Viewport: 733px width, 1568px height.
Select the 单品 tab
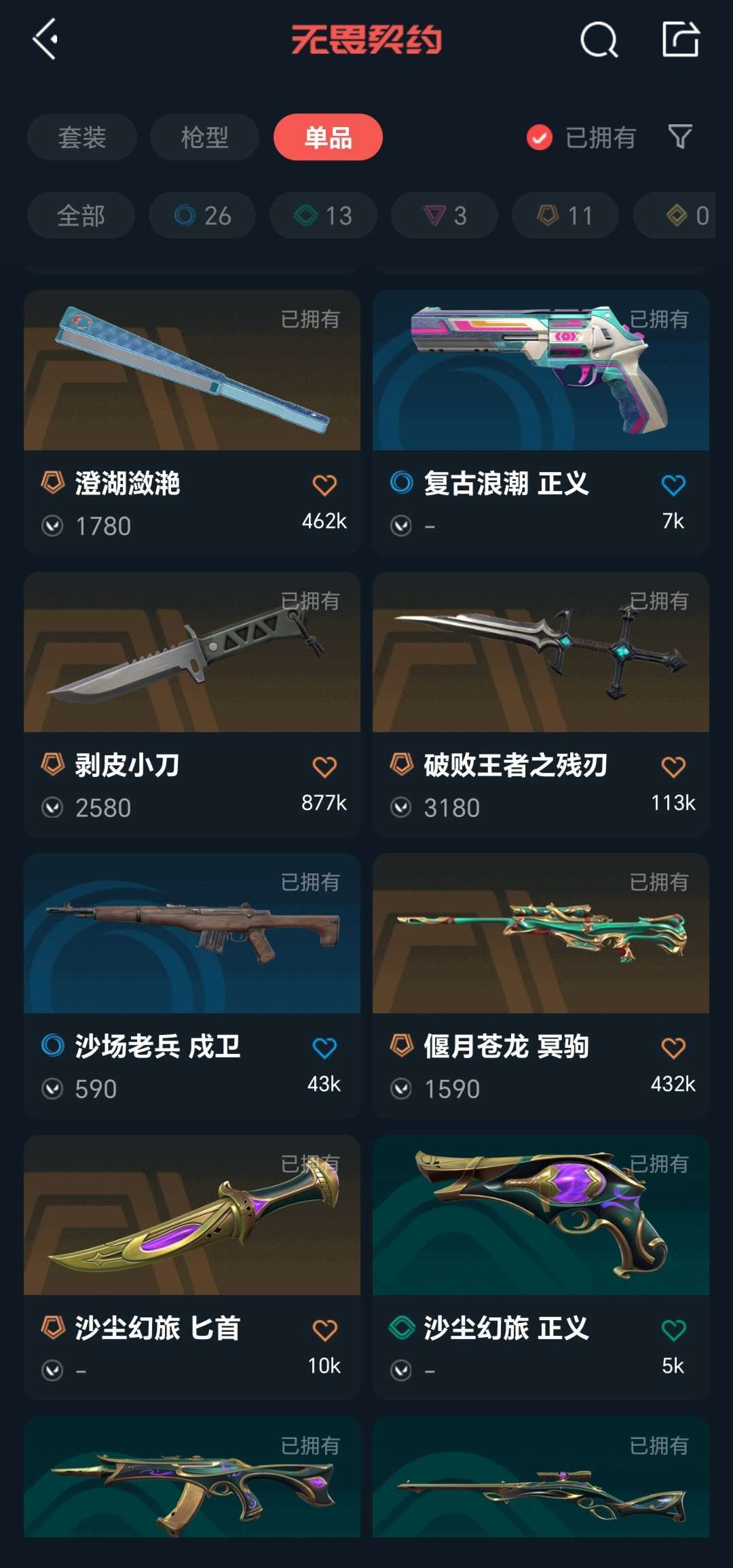click(x=328, y=137)
